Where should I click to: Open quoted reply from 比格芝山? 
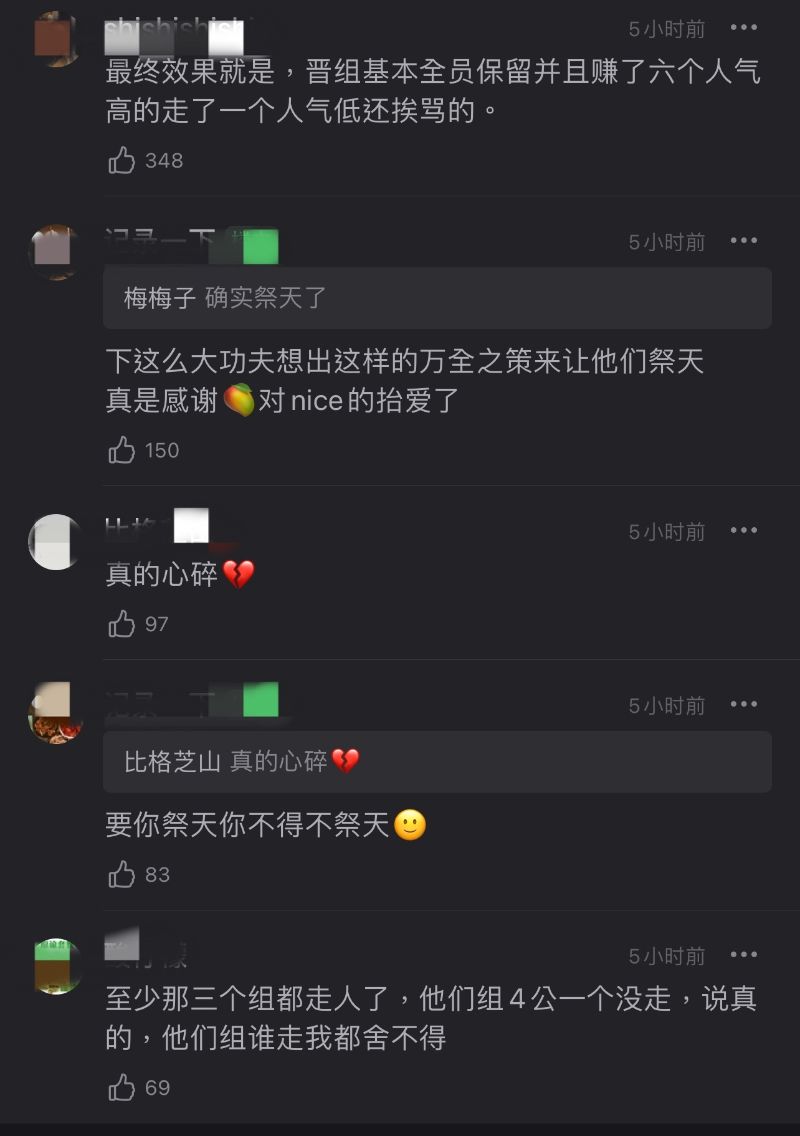point(437,762)
